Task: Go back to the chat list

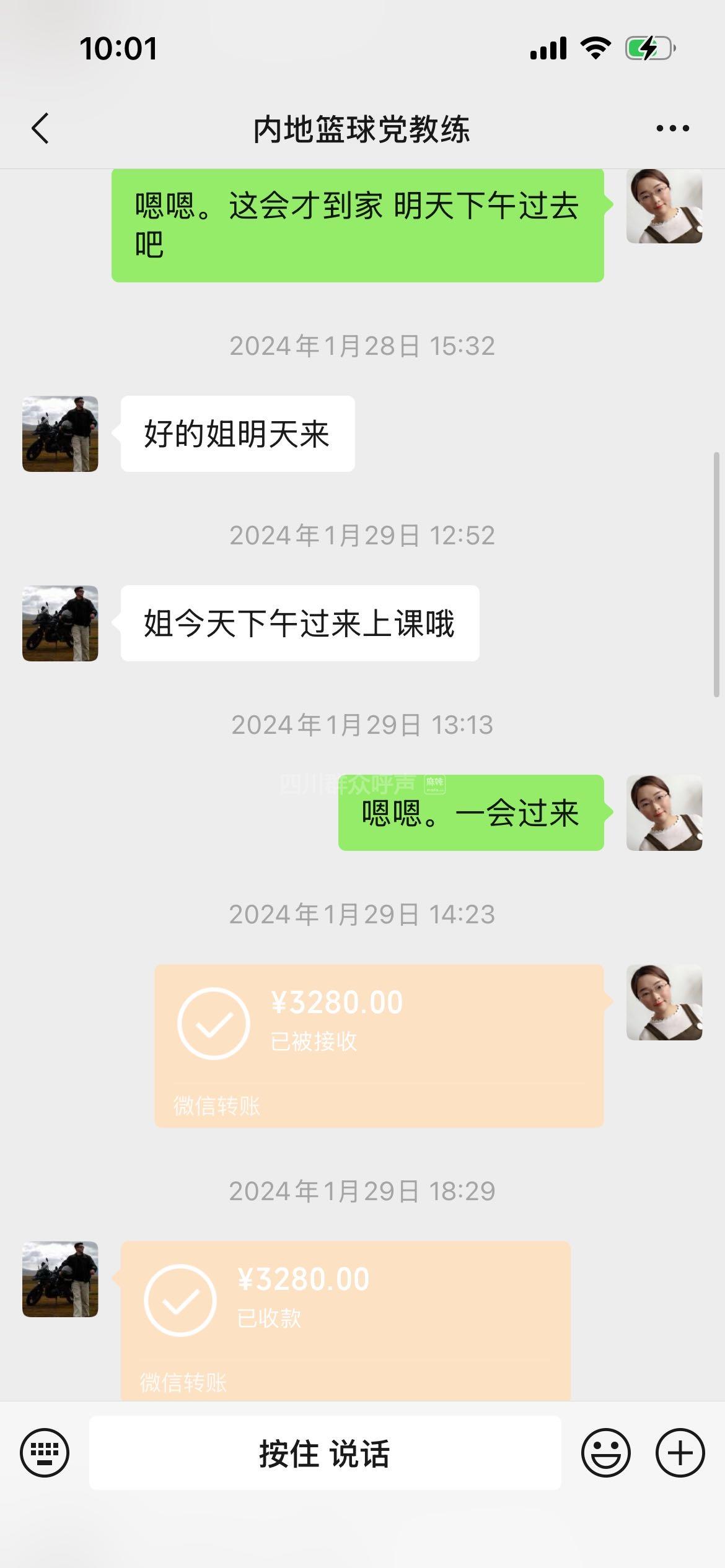Action: [41, 129]
